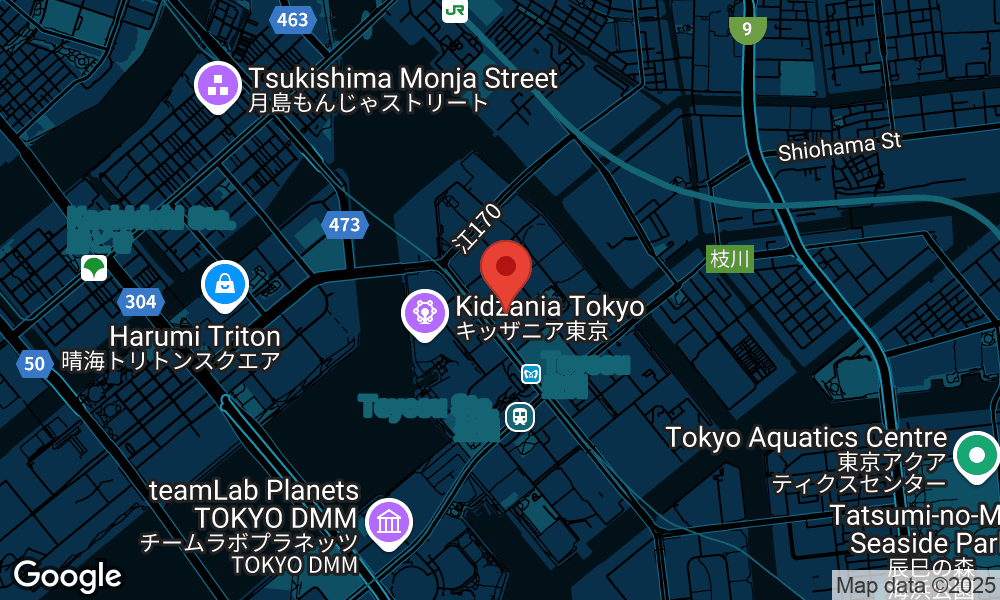Screen dimensions: 1000x600
Task: Open the teamLab Planets TOKYO DMM museum marker
Action: click(389, 521)
